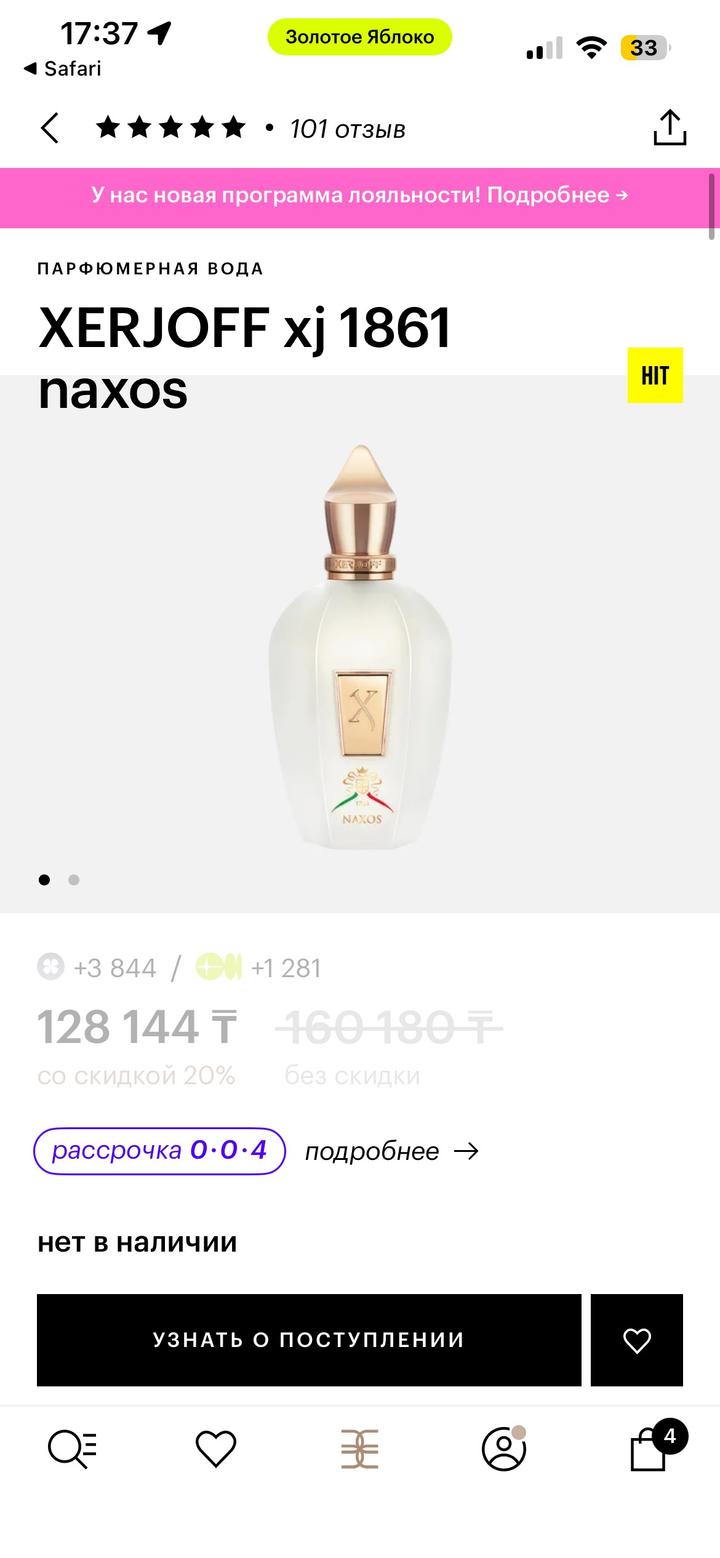Open the 101 отзыв reviews
The height and width of the screenshot is (1558, 720).
coord(347,129)
